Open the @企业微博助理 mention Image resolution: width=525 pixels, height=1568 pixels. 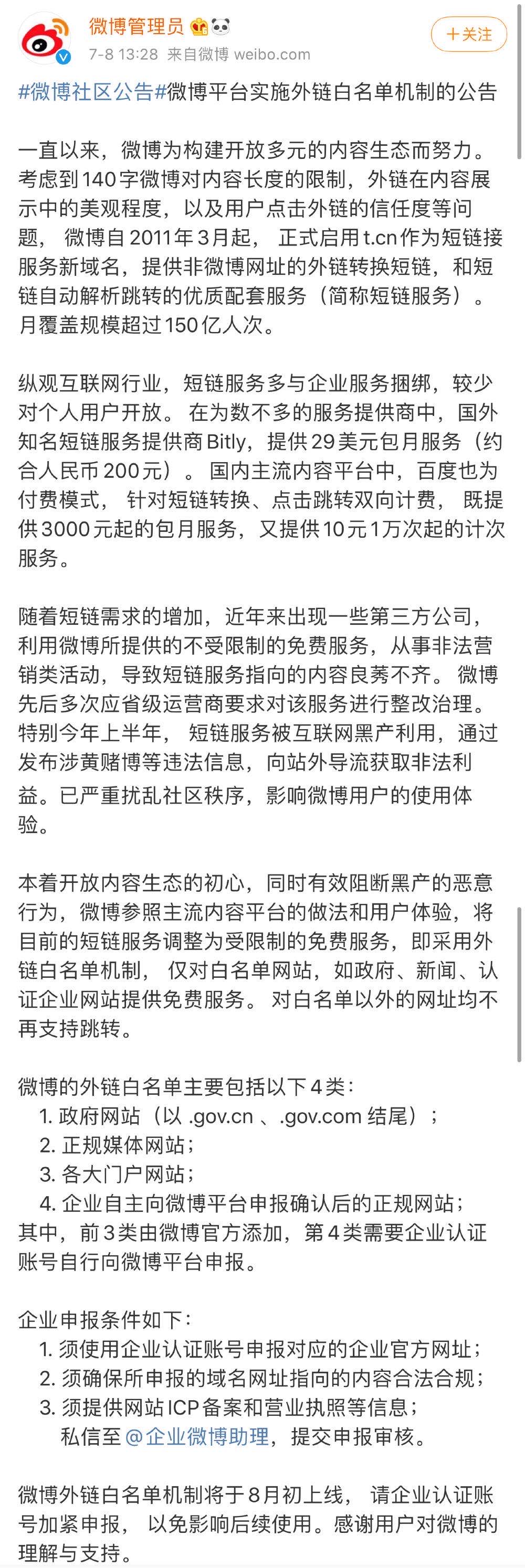coord(197,1436)
